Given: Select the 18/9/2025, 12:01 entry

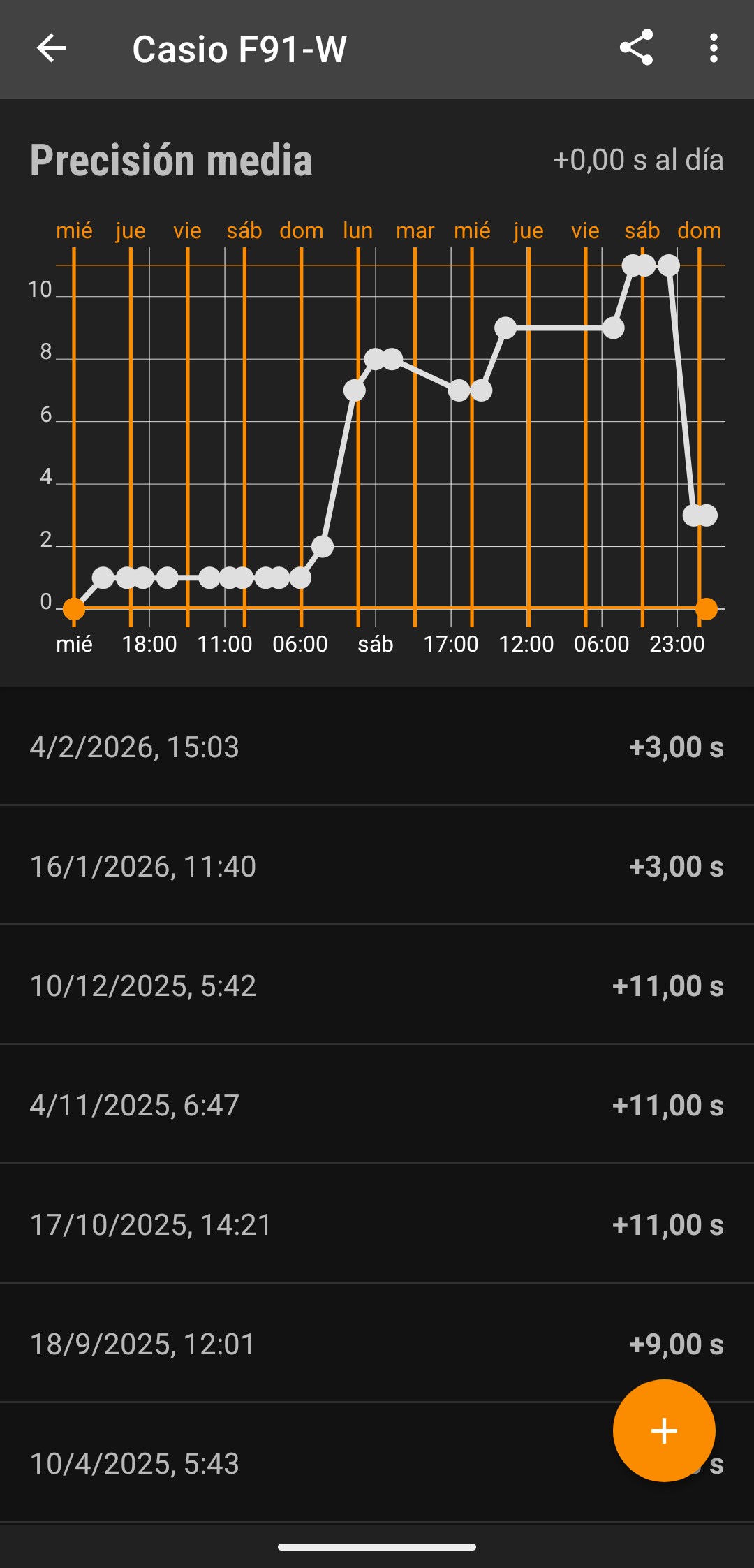Looking at the screenshot, I should (x=377, y=1344).
